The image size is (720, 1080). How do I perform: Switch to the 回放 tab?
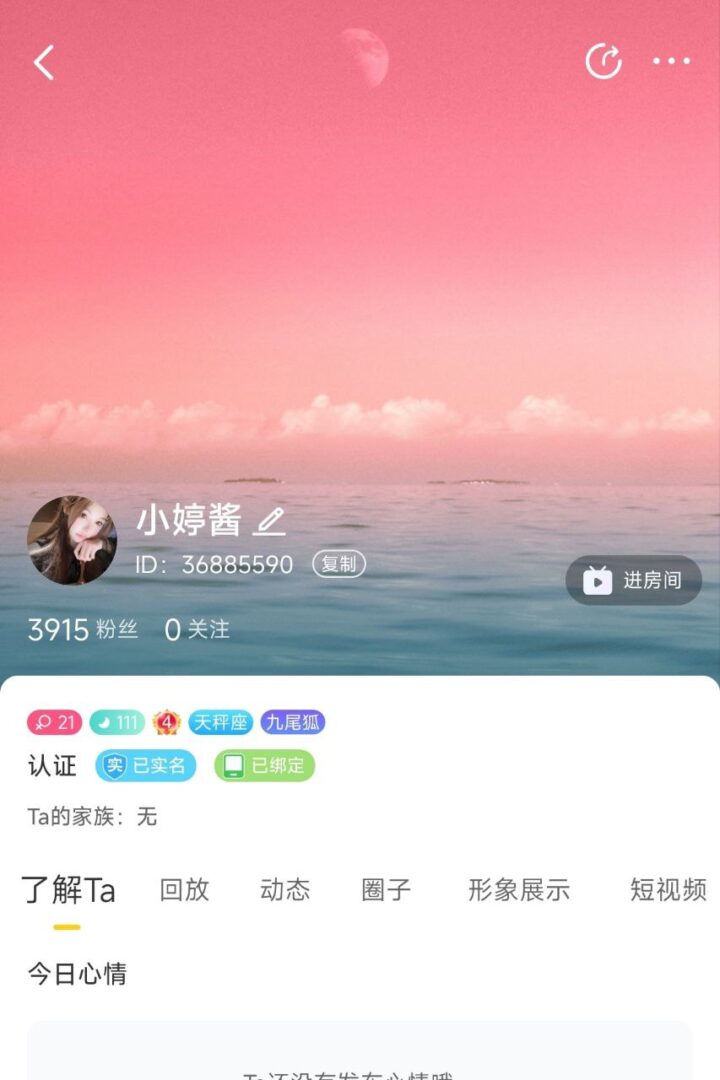coord(184,890)
